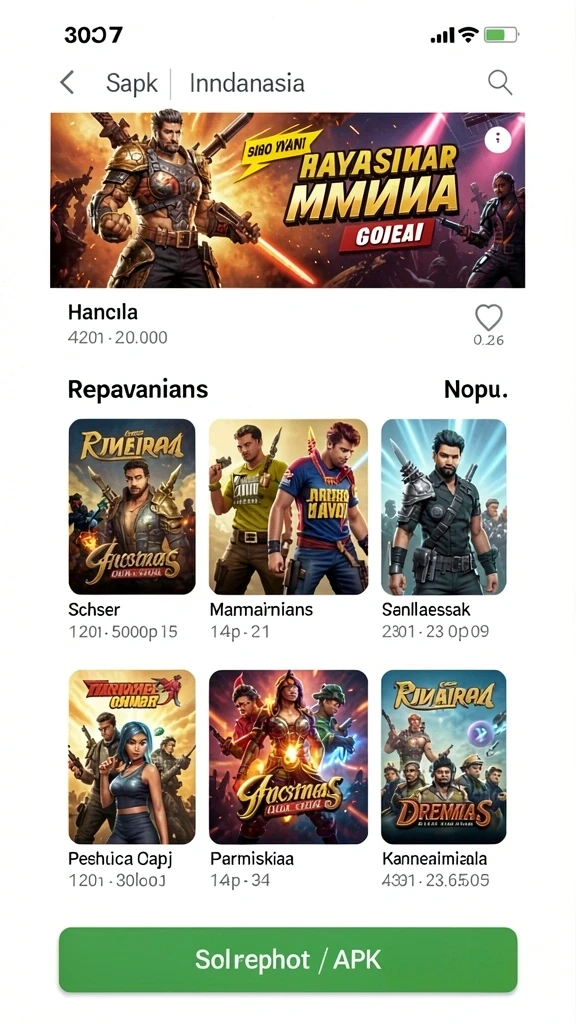
Task: Open the Nopu. link beside Repavanians
Action: coord(475,389)
